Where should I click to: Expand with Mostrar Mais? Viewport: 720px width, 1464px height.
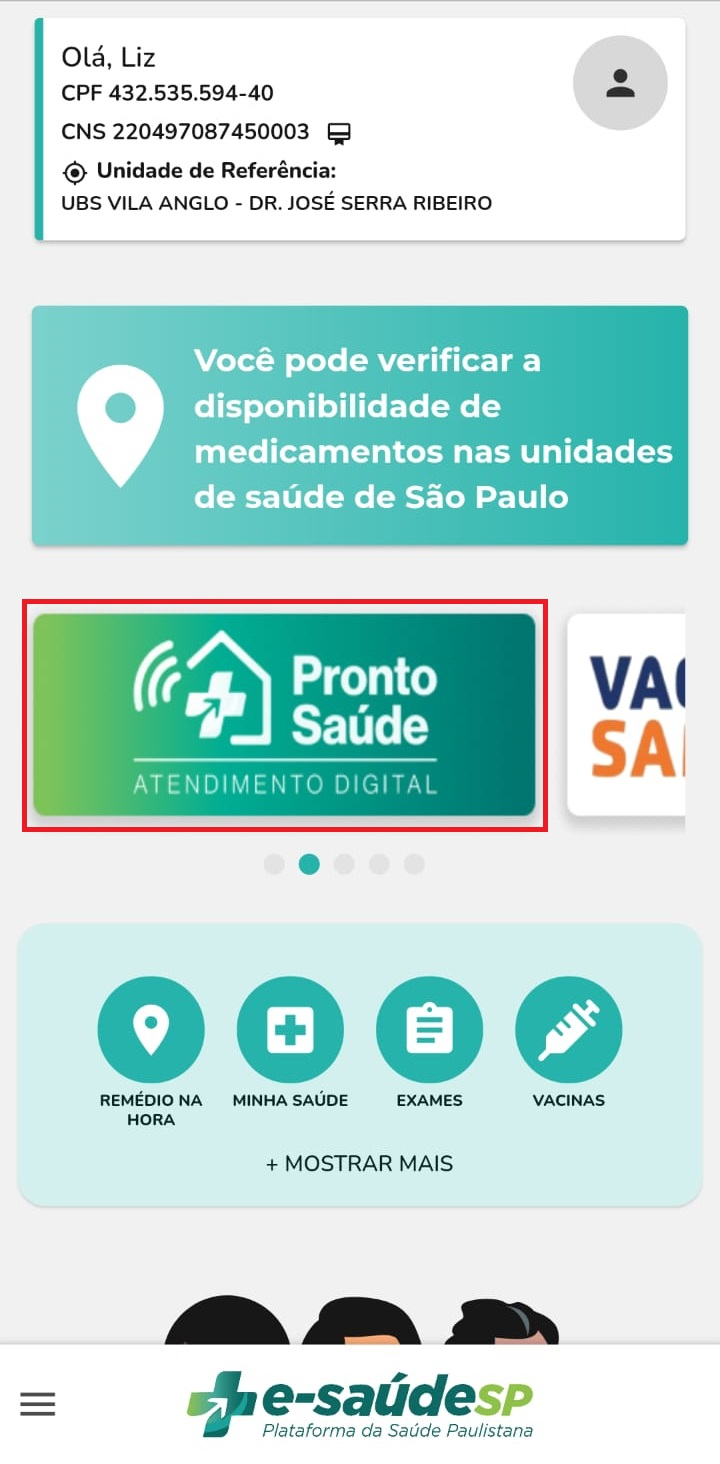[x=360, y=1164]
